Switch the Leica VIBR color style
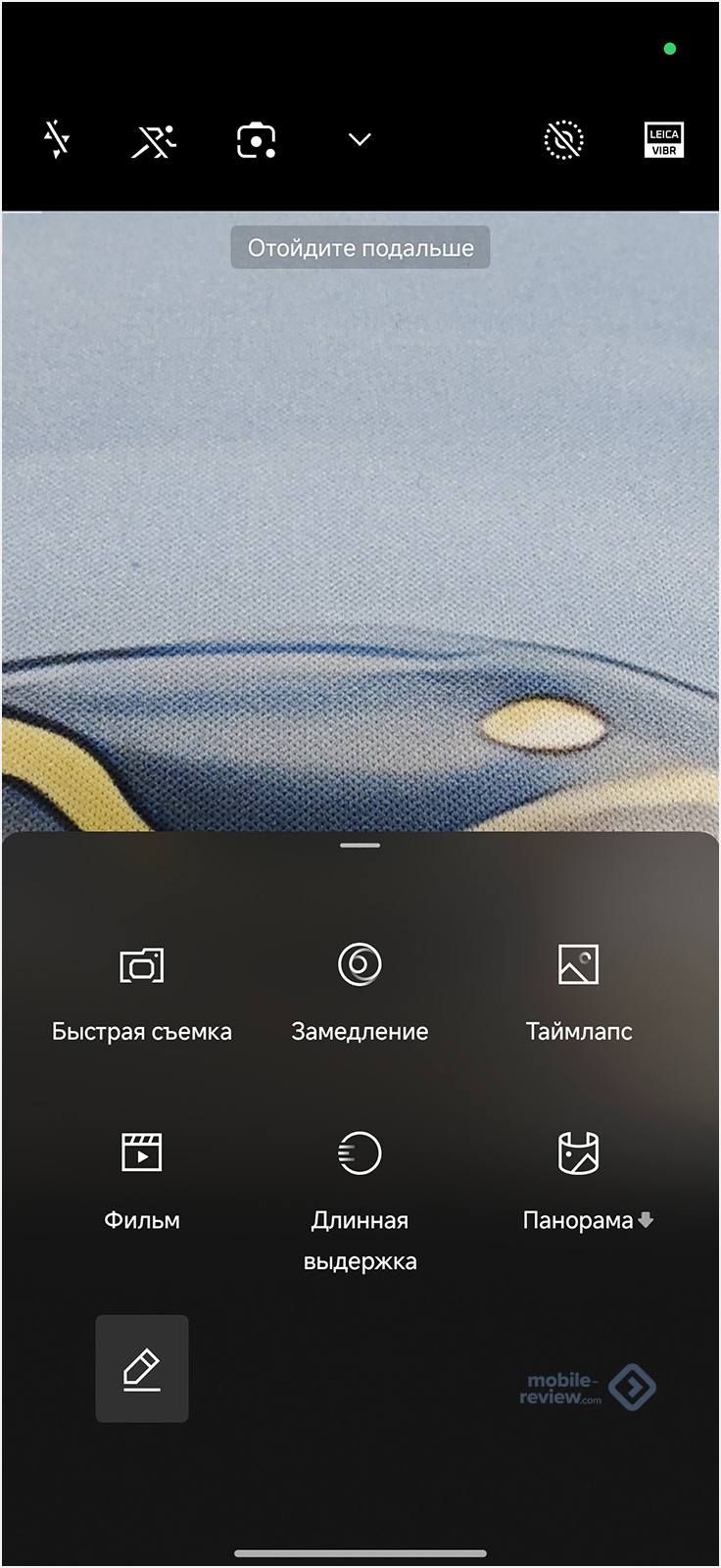721x1568 pixels. coord(663,140)
